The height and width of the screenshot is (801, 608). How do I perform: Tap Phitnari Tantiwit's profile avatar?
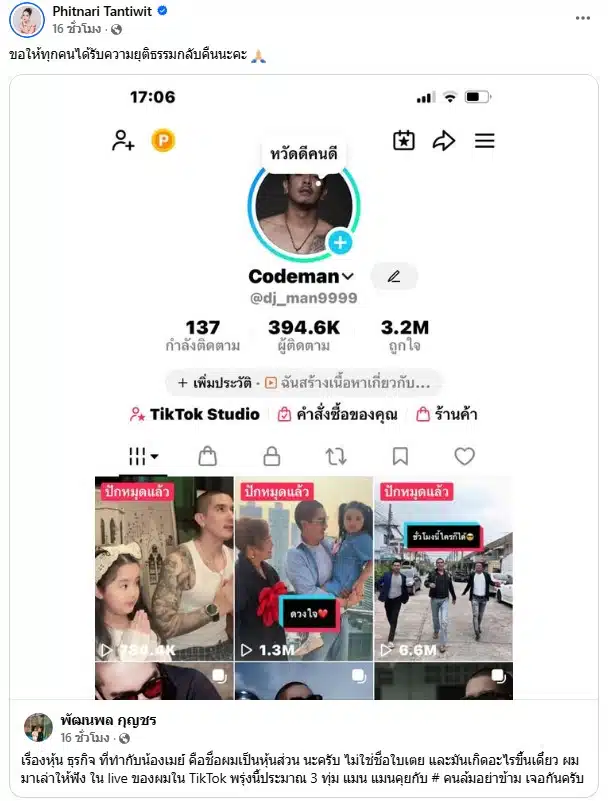[x=27, y=18]
